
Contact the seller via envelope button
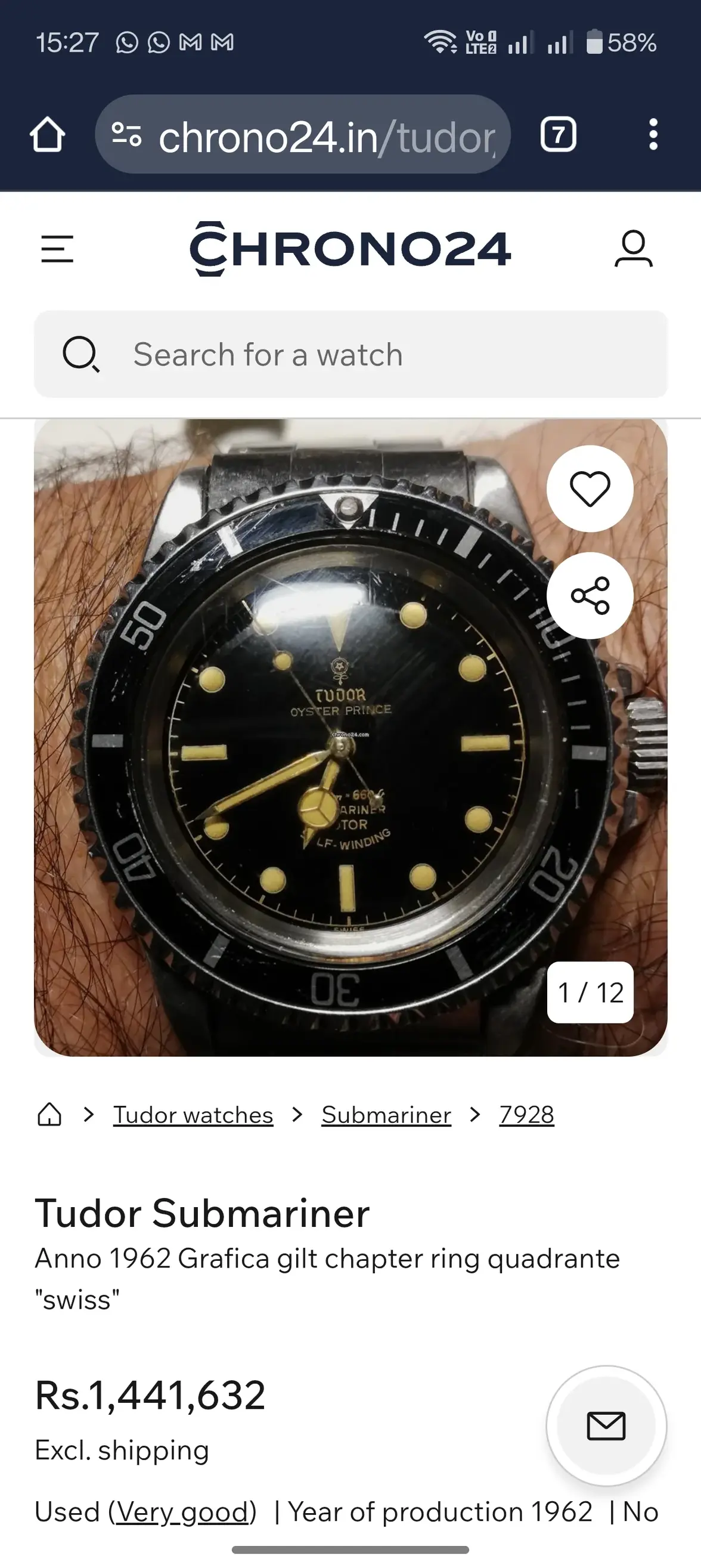[606, 1426]
